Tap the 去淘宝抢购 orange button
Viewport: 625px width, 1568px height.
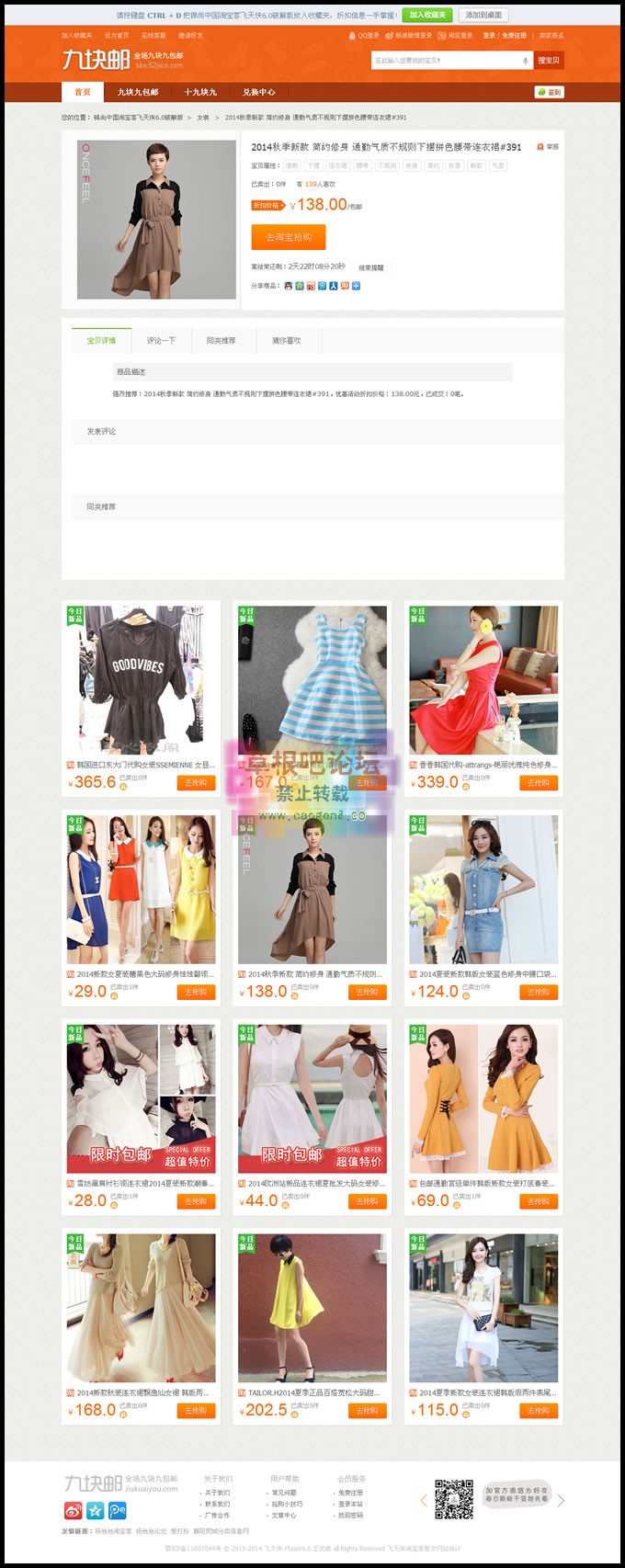(x=289, y=237)
